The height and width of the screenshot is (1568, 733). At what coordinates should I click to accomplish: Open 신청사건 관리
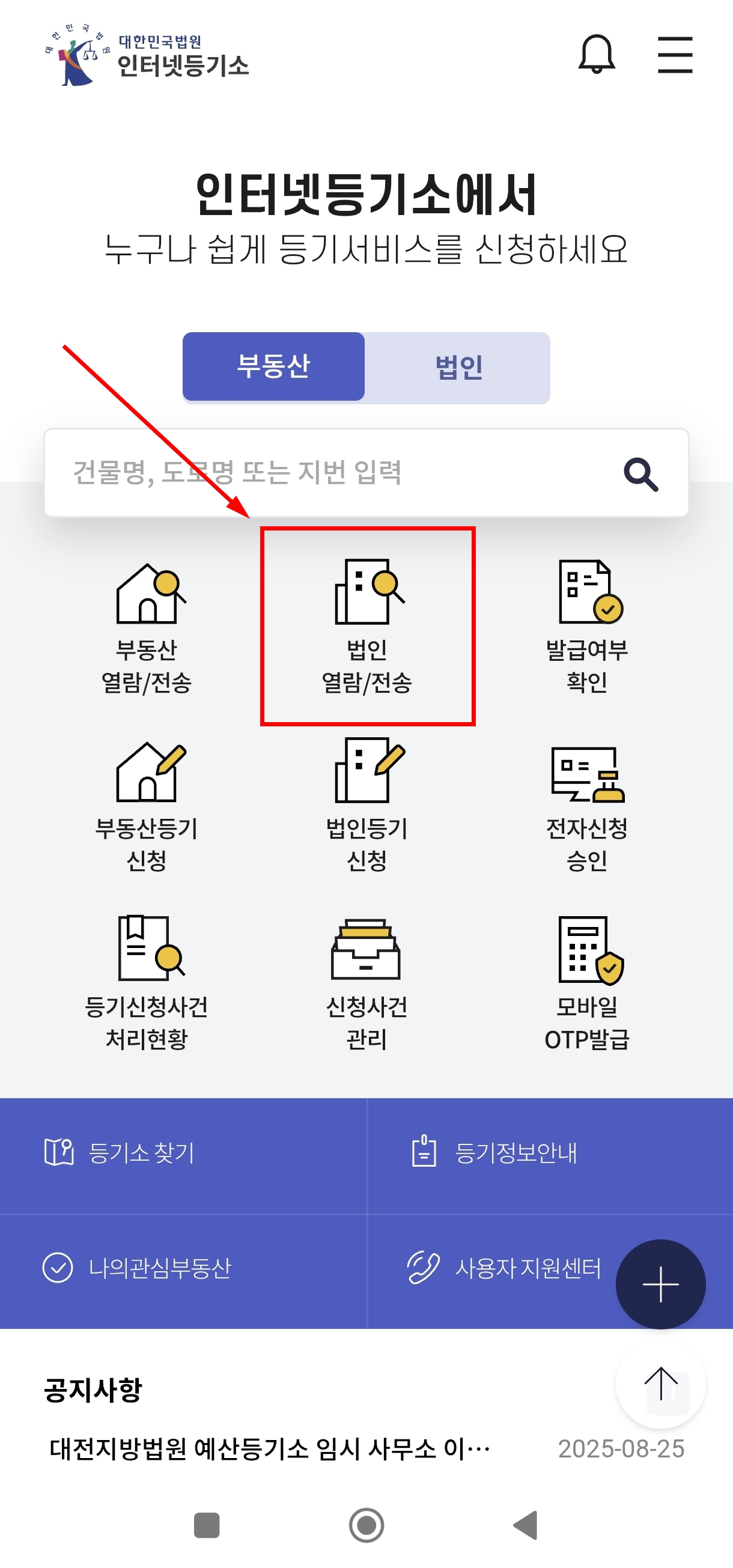coord(367,983)
